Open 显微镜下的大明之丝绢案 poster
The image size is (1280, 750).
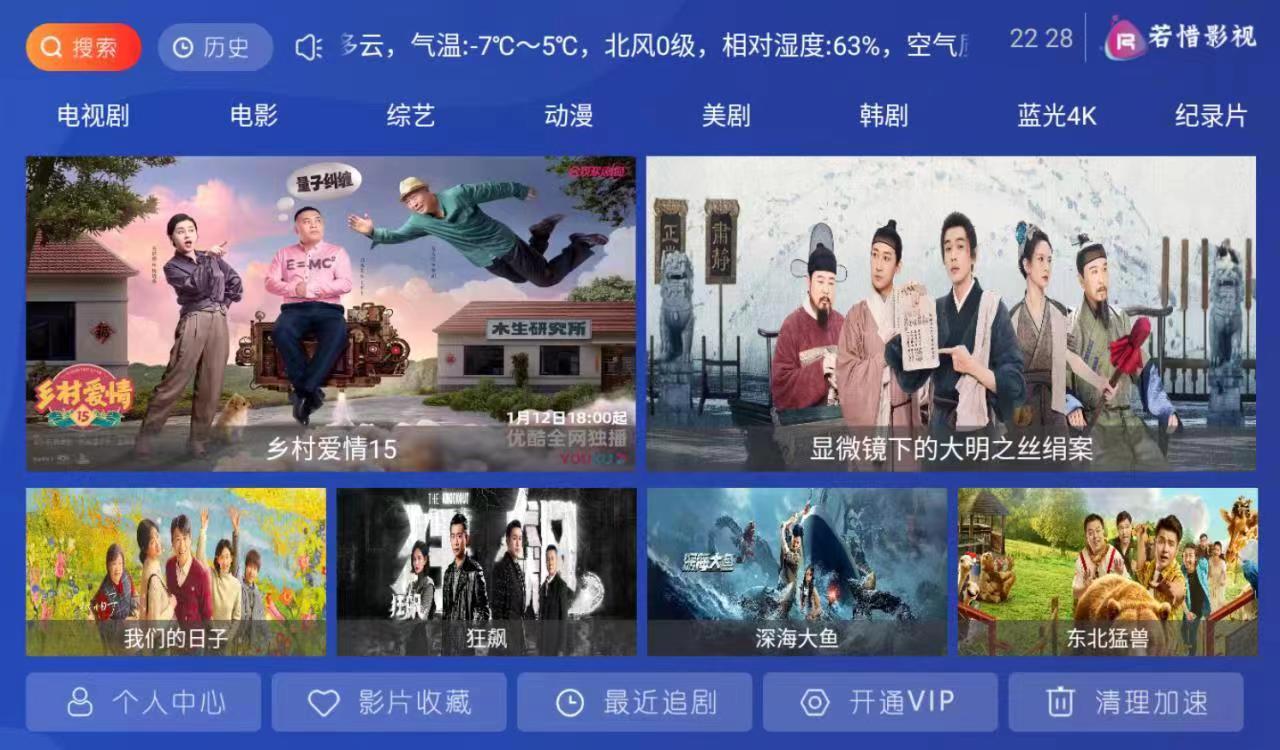[951, 313]
